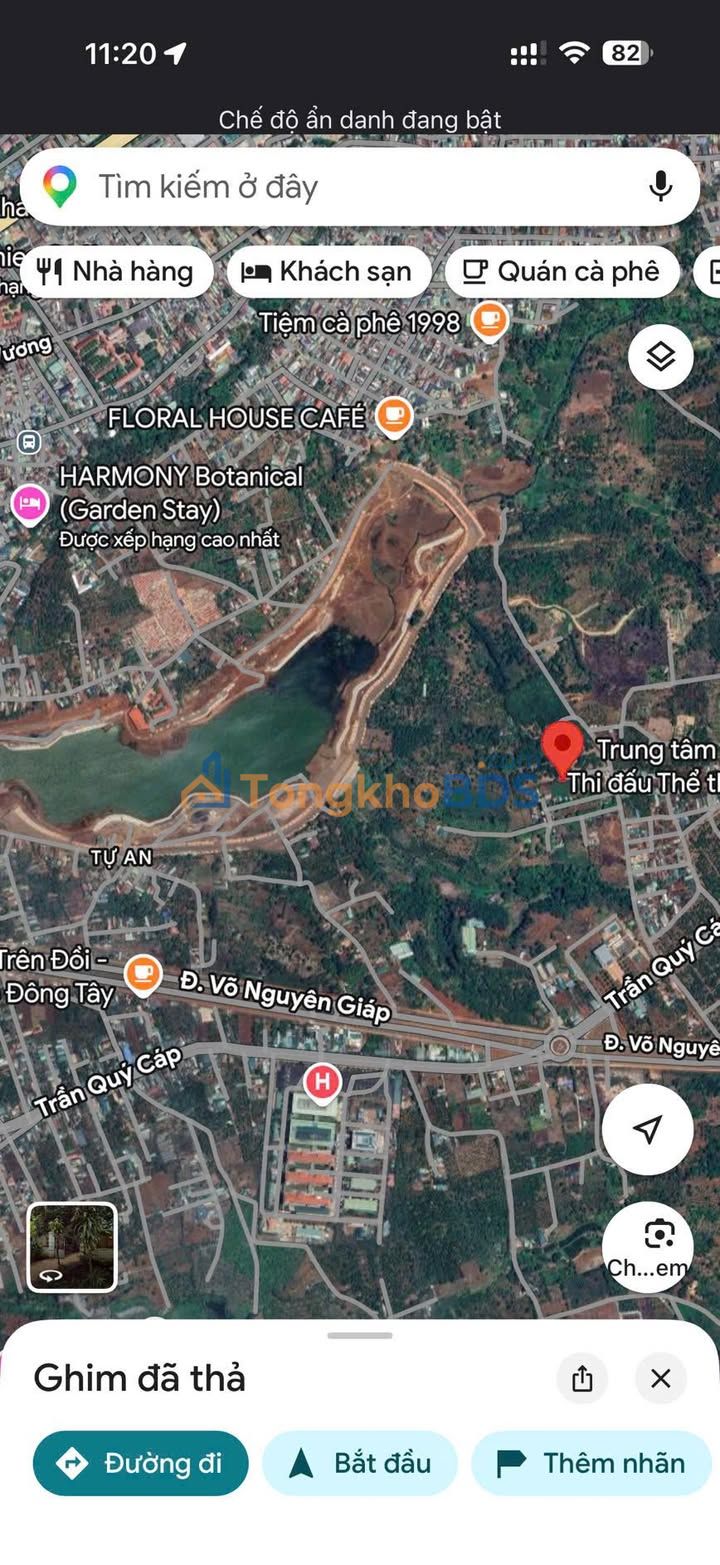Choose the Quán cà phê chip
720x1565 pixels.
pos(562,271)
